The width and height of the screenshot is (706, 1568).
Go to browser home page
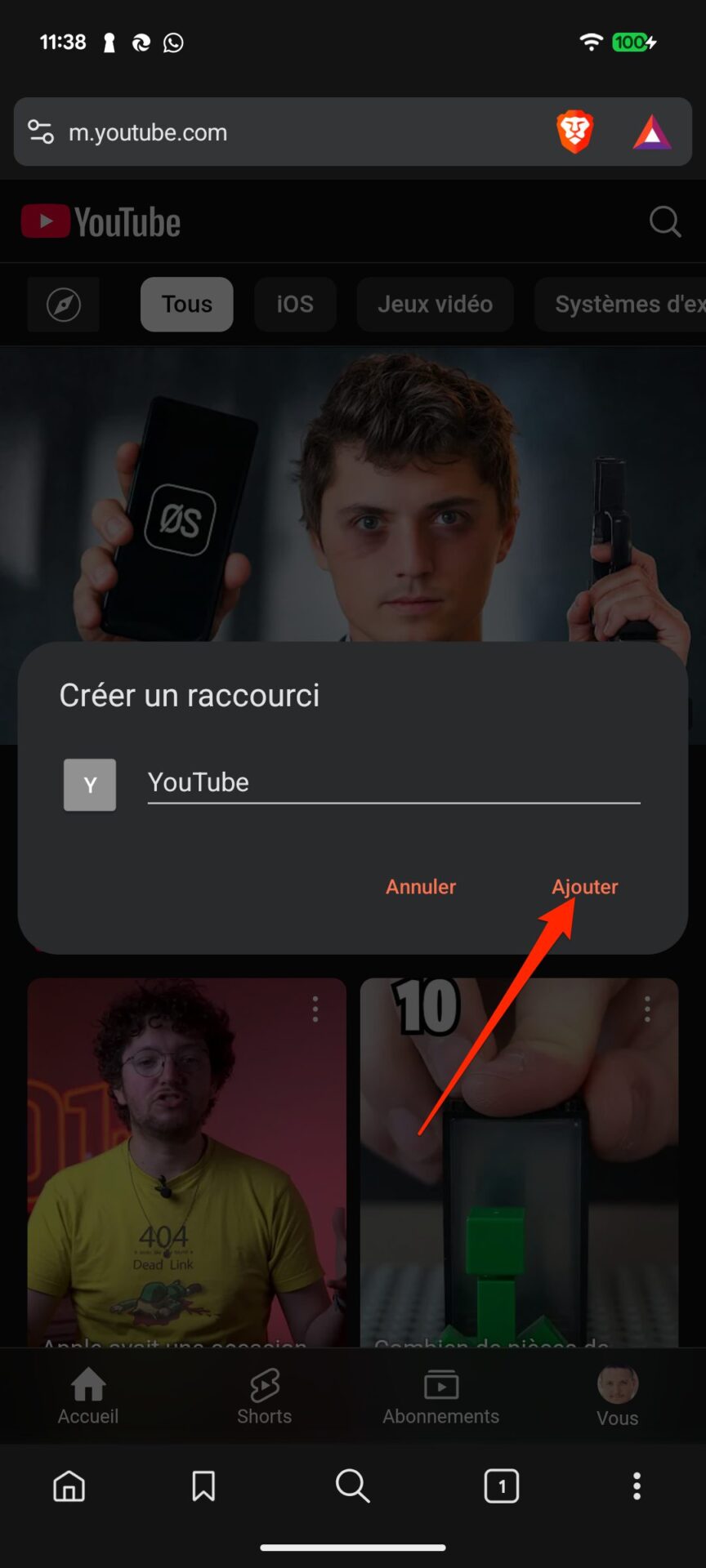(69, 1486)
